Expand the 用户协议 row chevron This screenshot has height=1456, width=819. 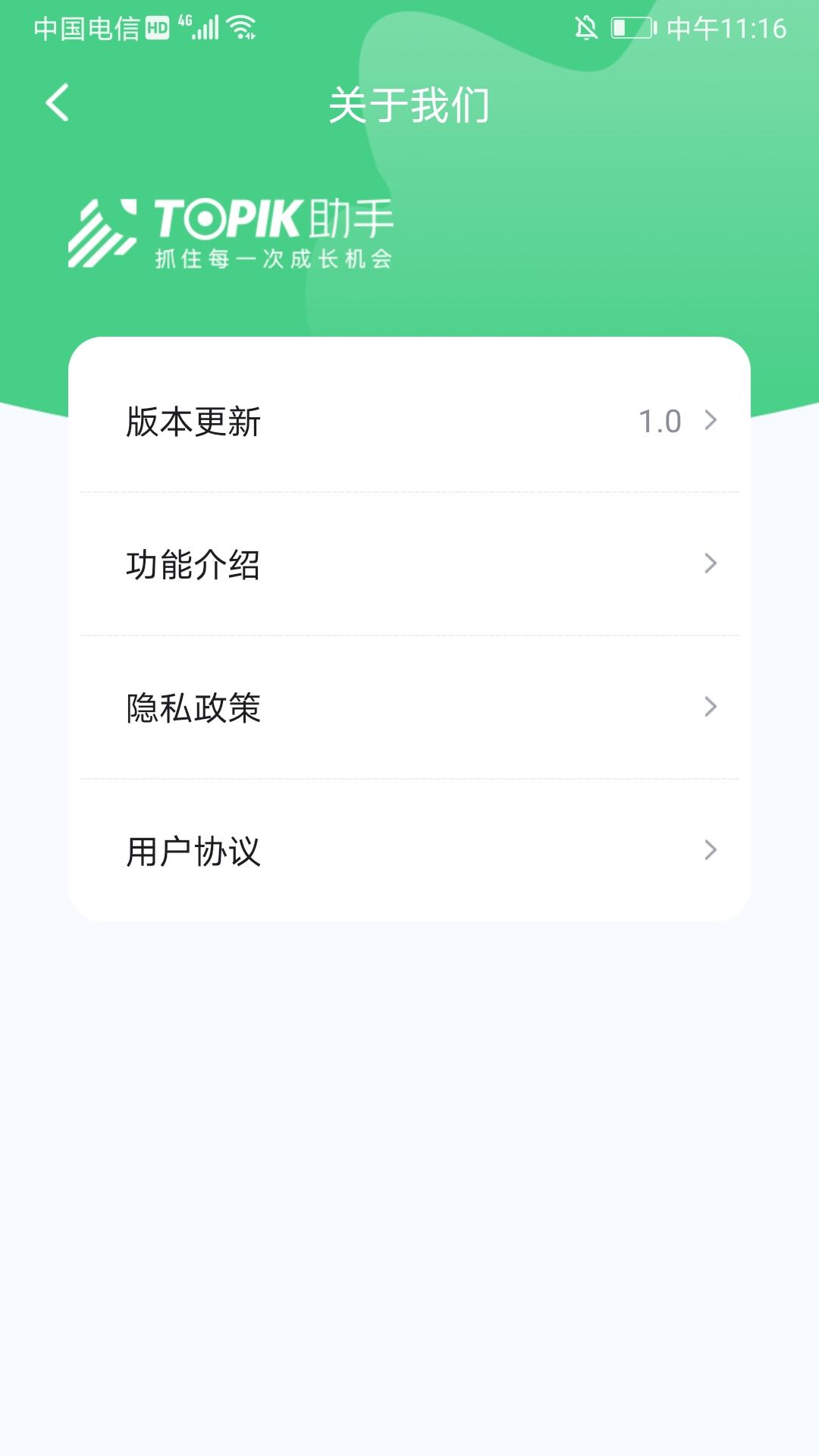pos(710,851)
